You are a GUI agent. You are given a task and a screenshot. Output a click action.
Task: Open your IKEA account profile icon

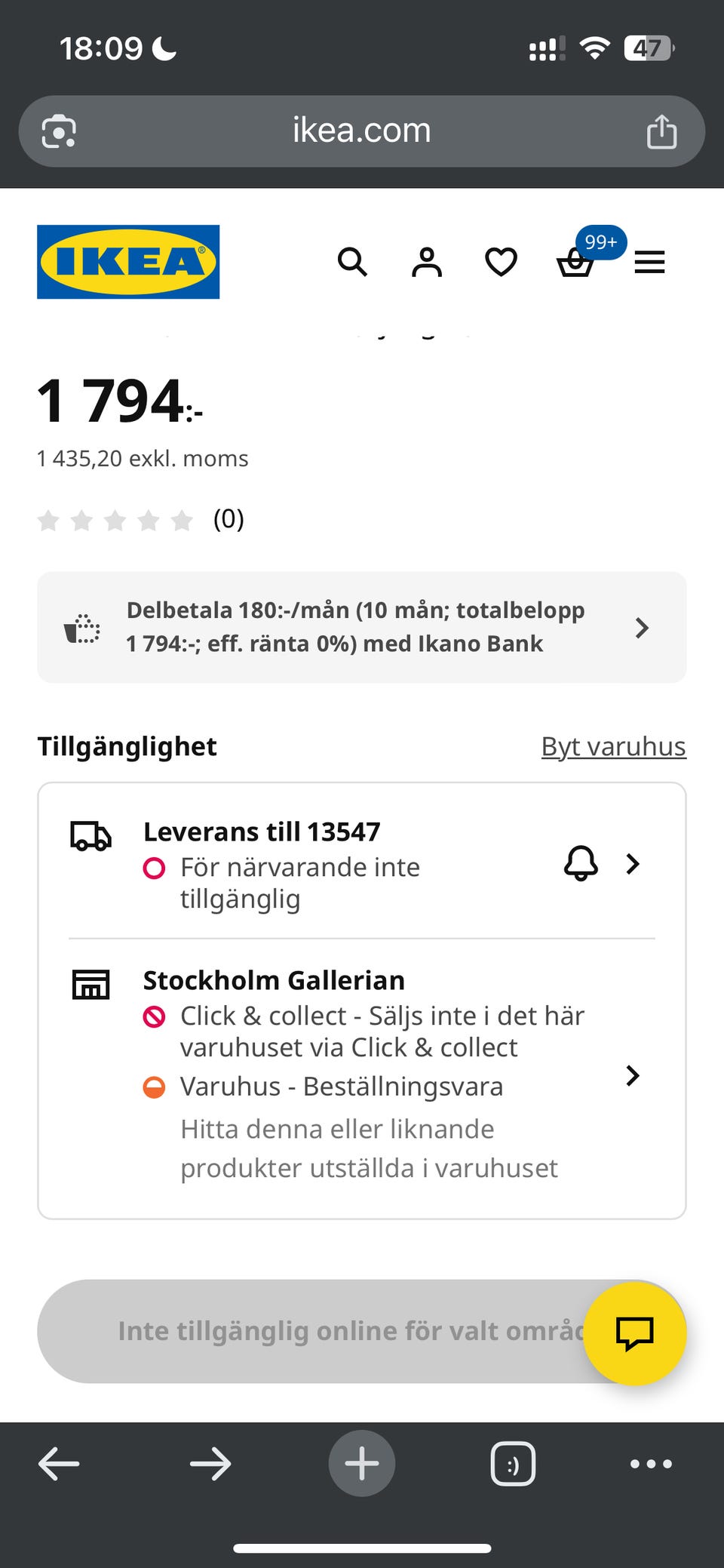(426, 262)
